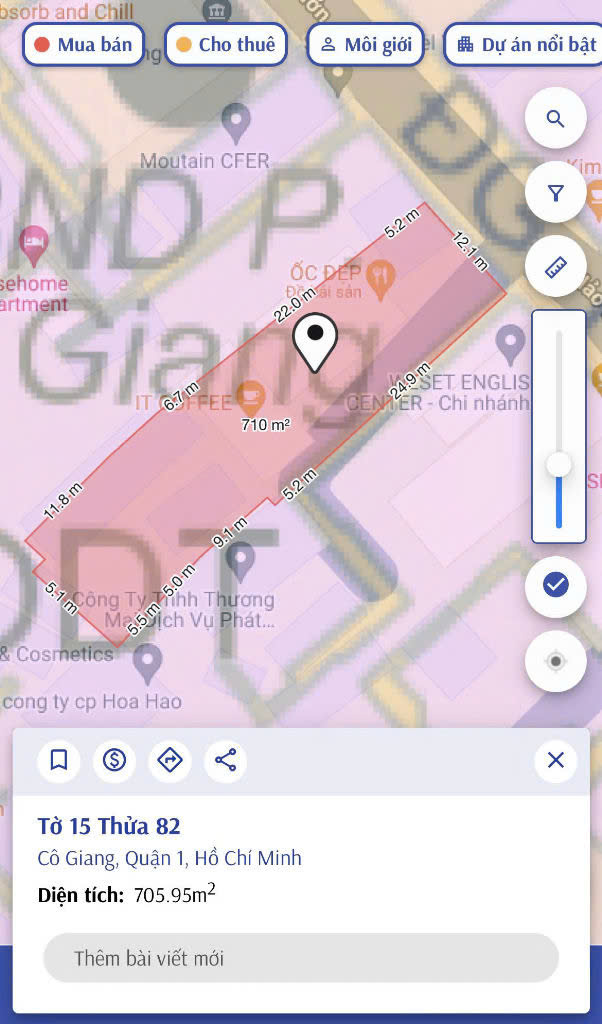Viewport: 602px width, 1024px height.
Task: Tap the blue checkmark round button
Action: 556,585
